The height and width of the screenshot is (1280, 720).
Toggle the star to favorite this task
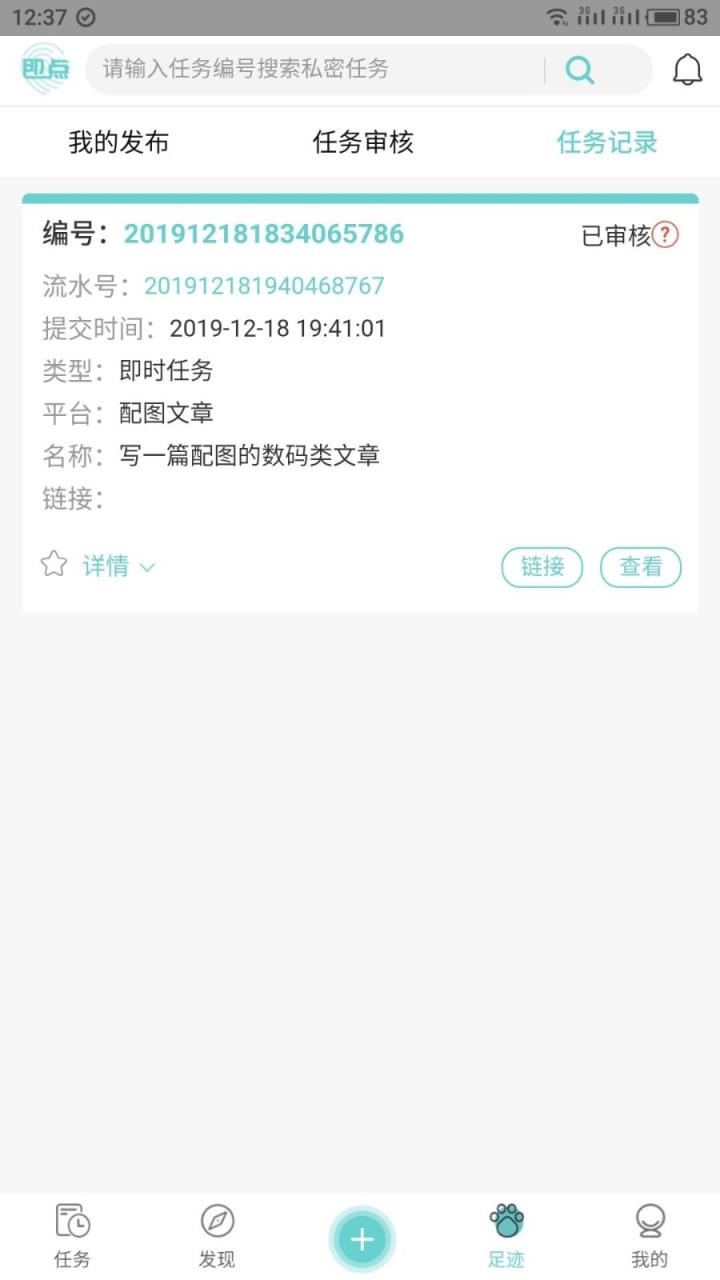(53, 566)
